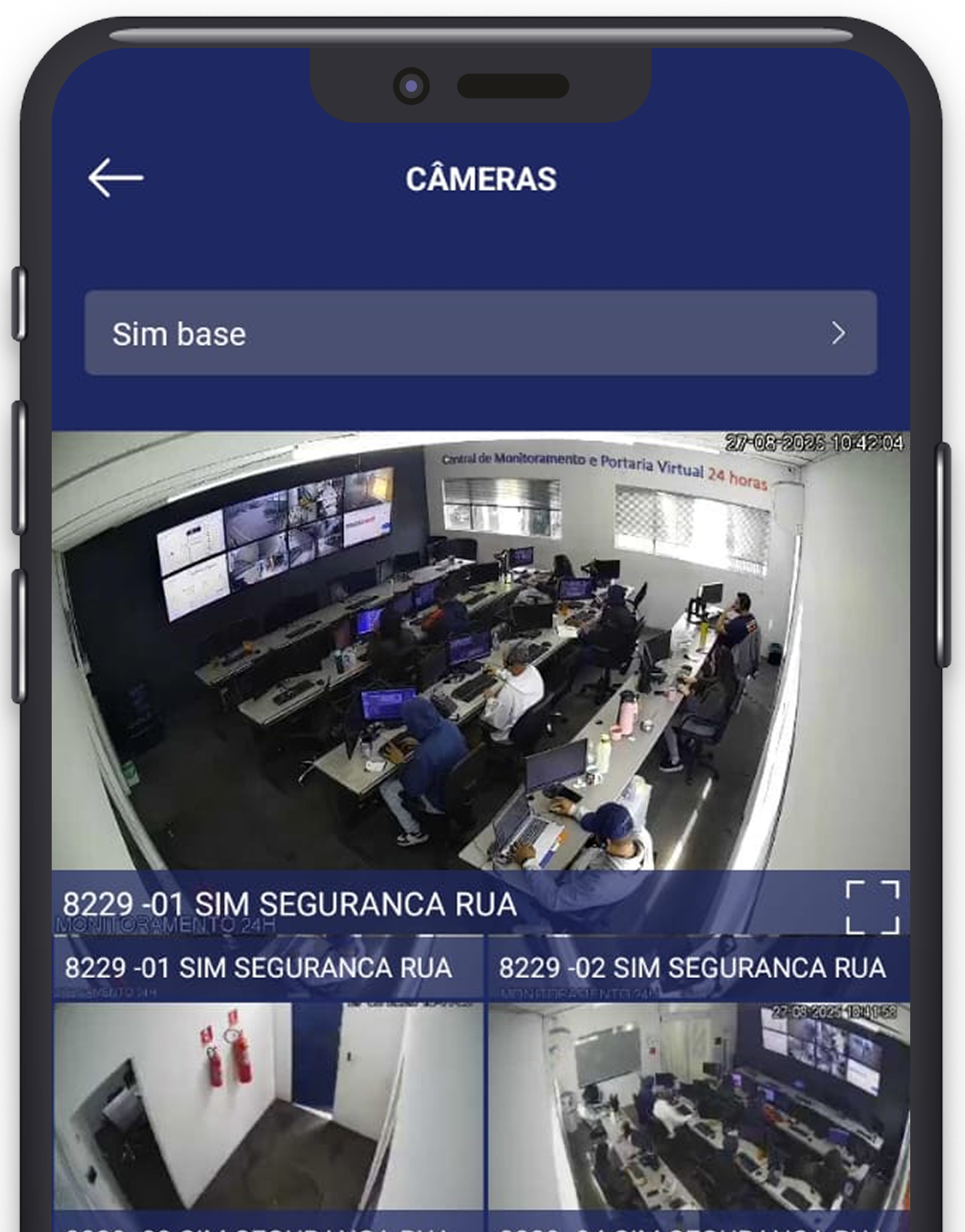This screenshot has width=965, height=1232.
Task: Expand the main camera to fullscreen
Action: click(x=872, y=907)
